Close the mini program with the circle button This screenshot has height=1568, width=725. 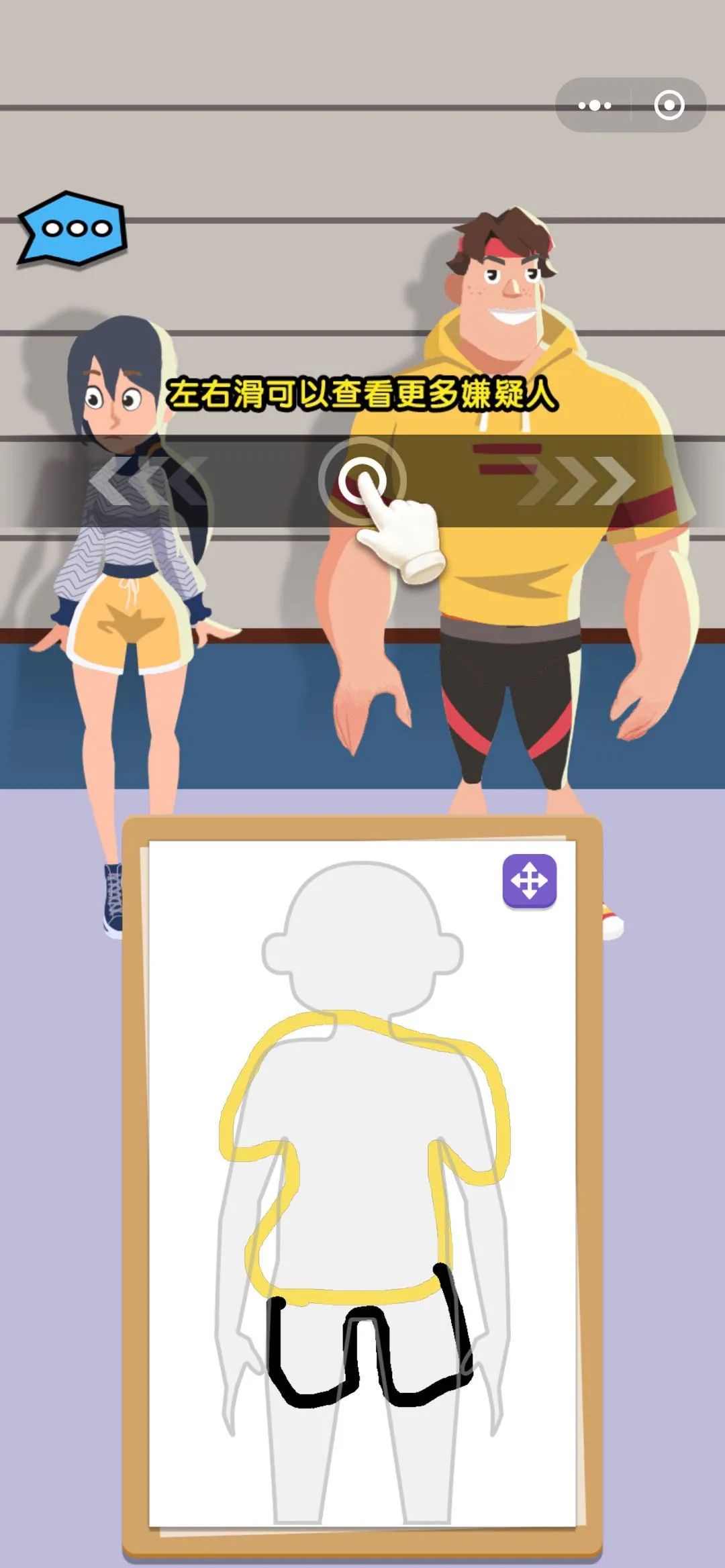coord(669,105)
